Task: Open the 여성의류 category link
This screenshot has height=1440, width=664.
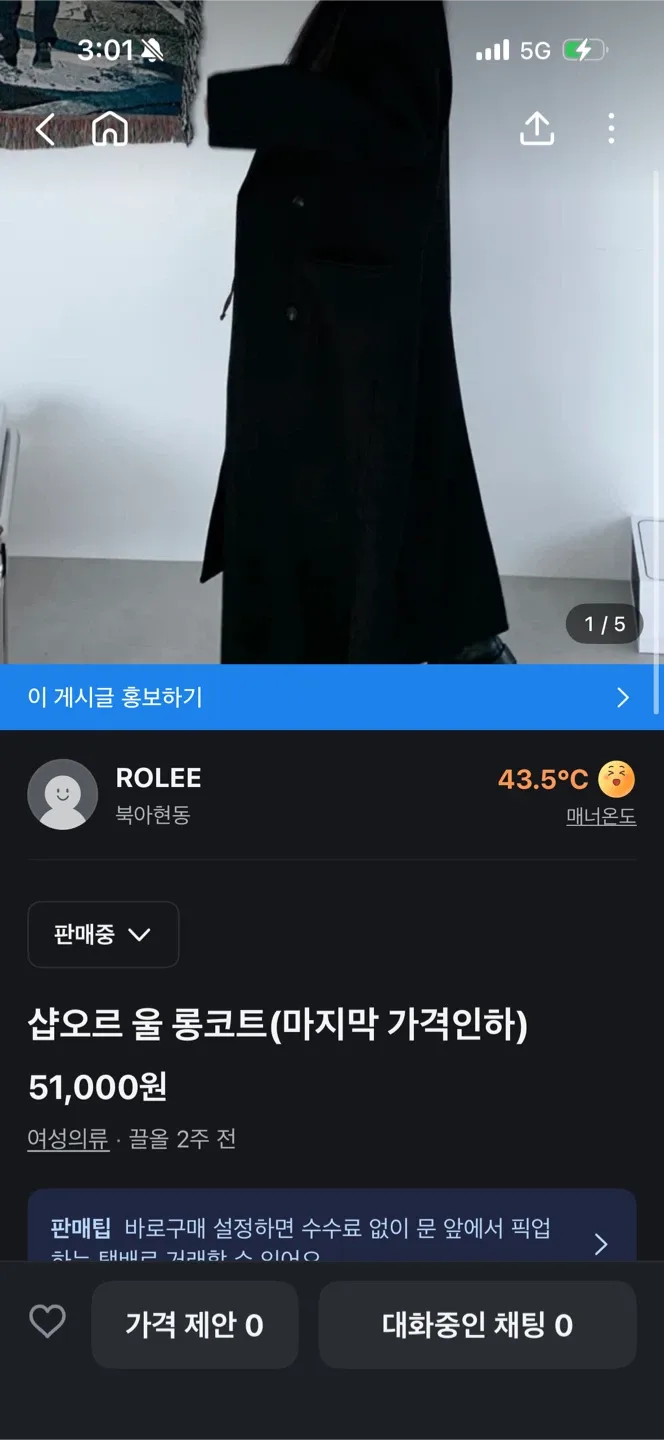Action: (68, 1139)
